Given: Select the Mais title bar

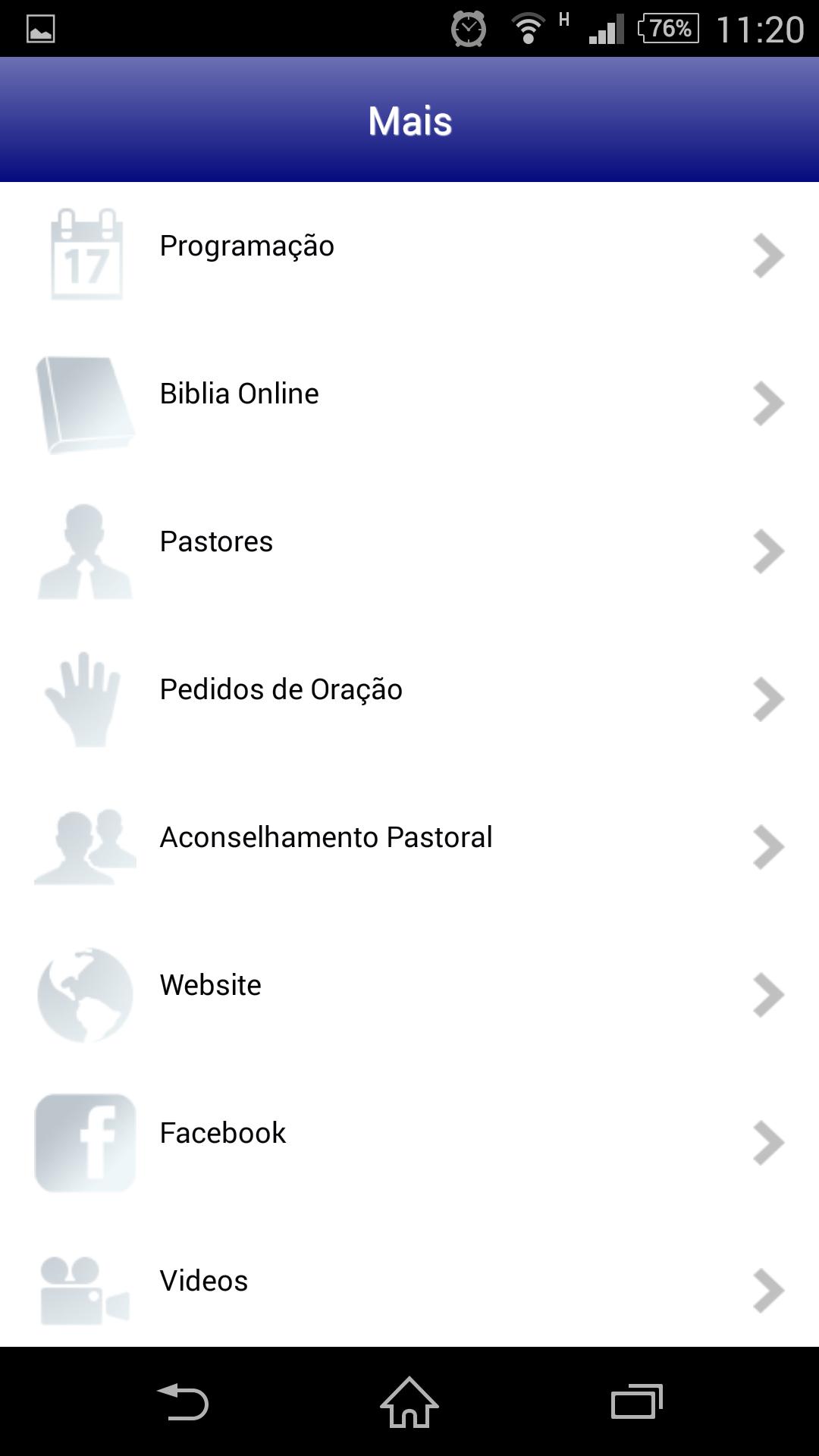Looking at the screenshot, I should tap(409, 120).
